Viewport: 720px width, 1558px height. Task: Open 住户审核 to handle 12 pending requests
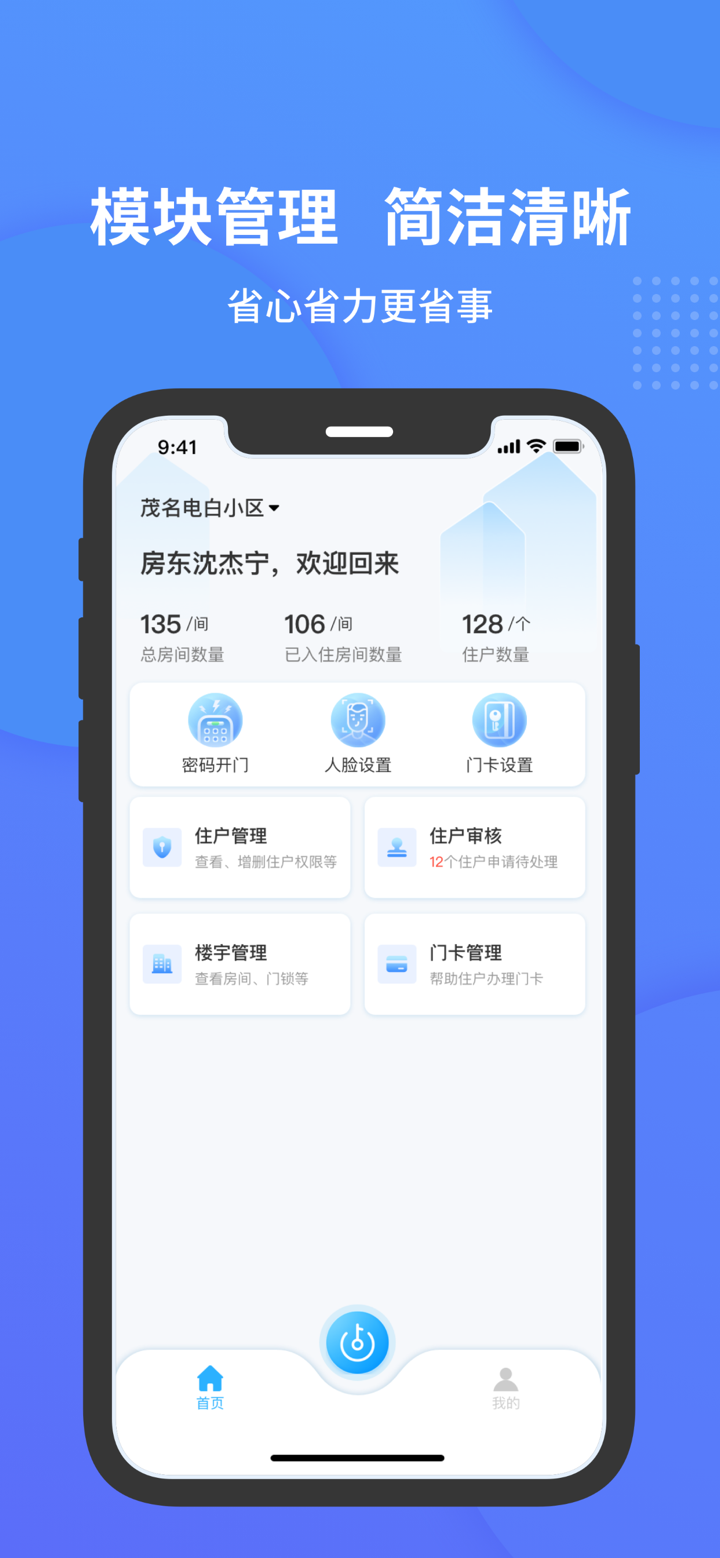[474, 846]
